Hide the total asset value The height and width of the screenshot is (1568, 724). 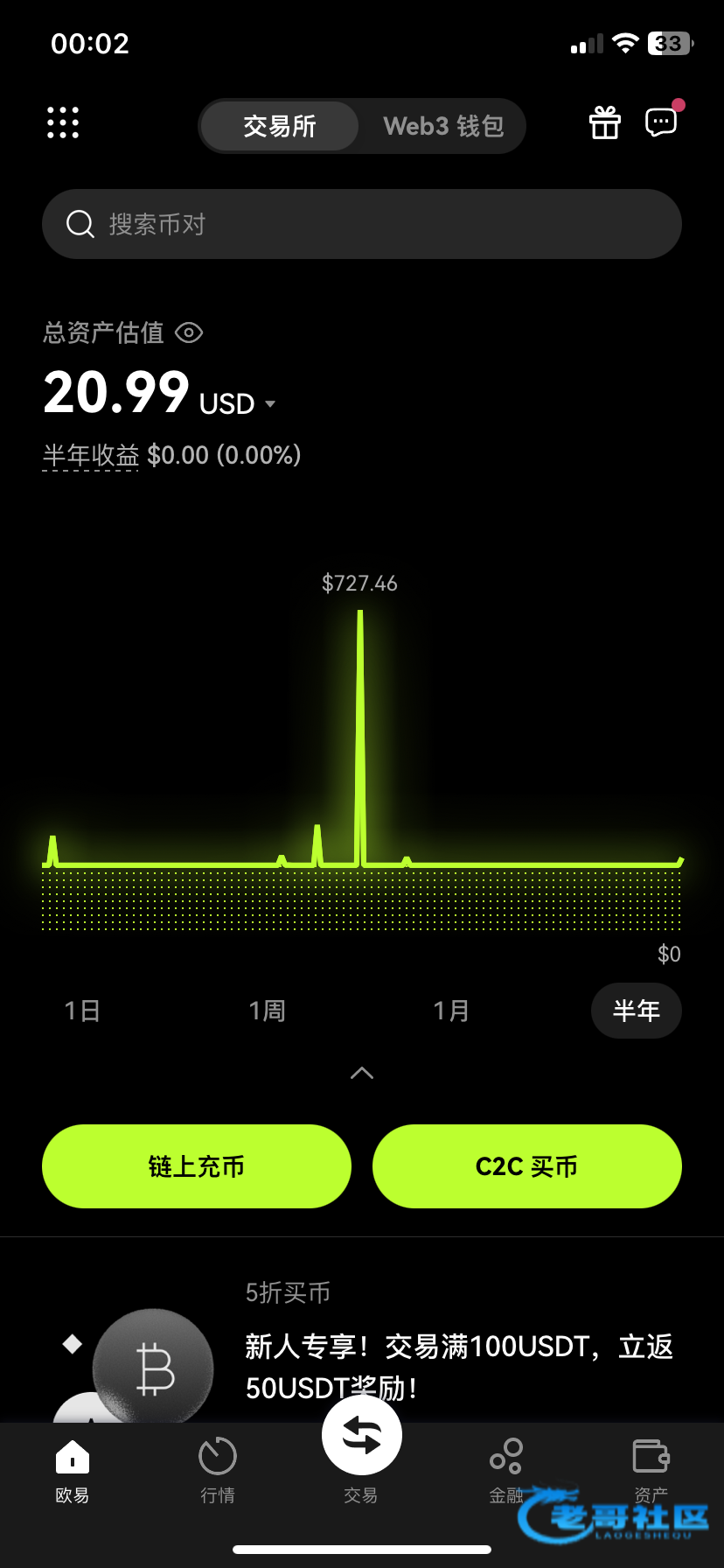tap(189, 332)
